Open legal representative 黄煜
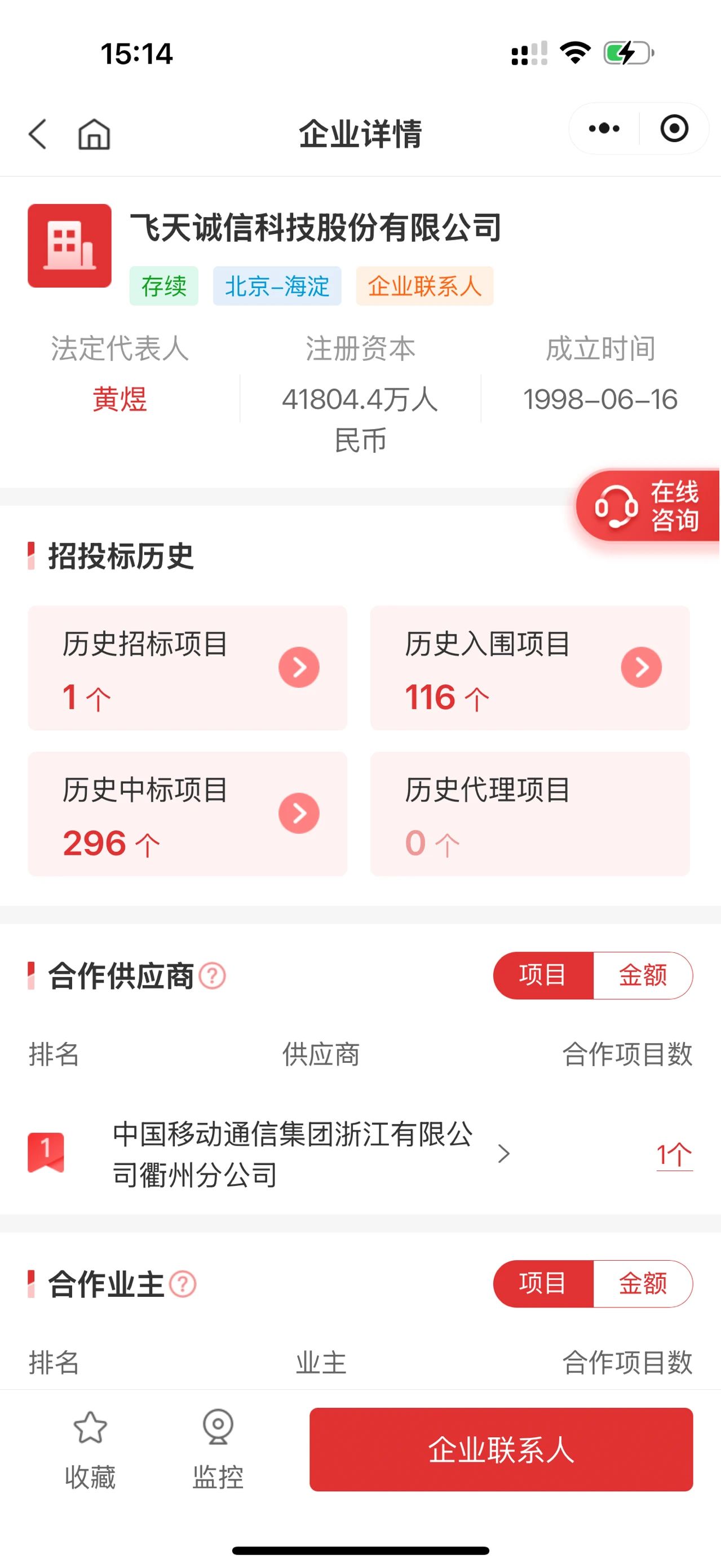 [120, 400]
